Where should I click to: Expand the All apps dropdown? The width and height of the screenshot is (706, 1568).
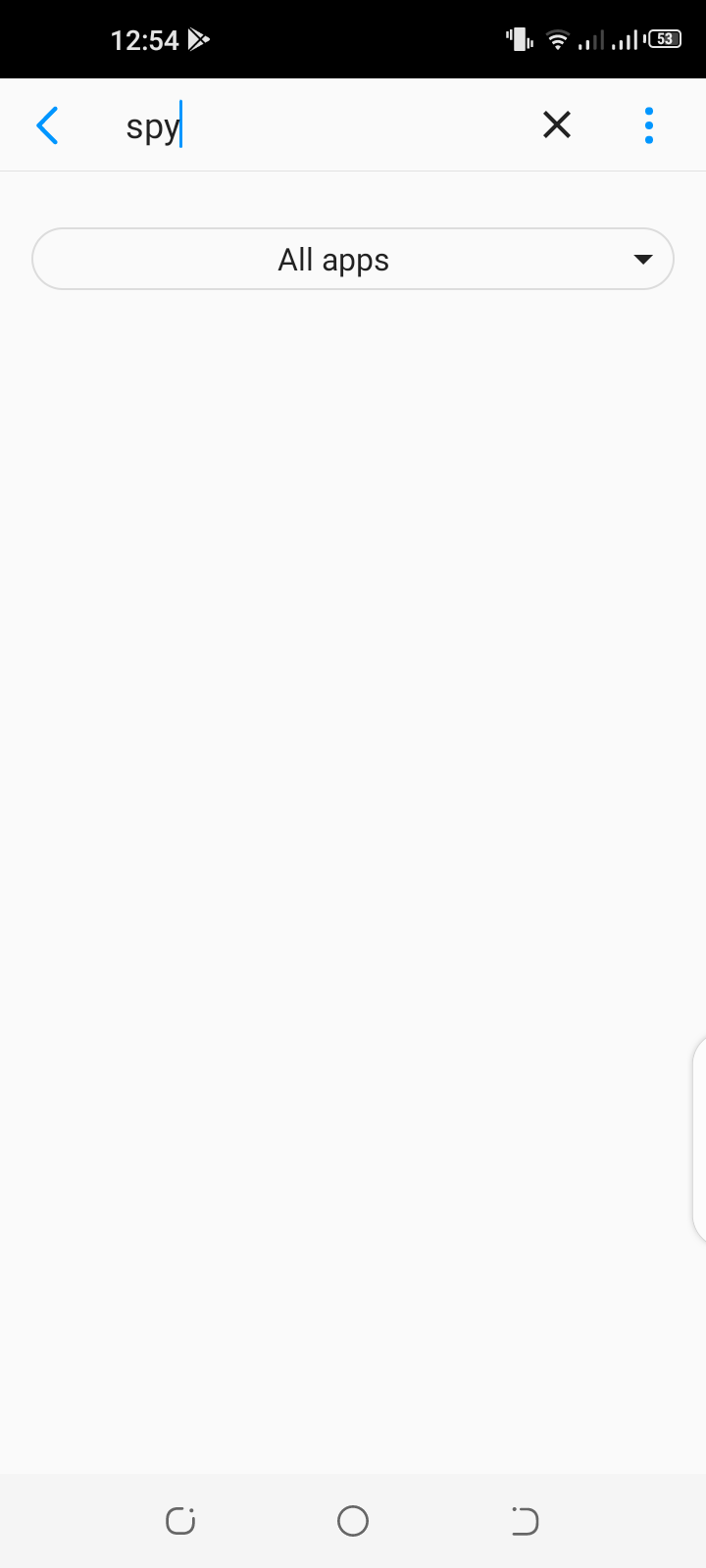(353, 259)
